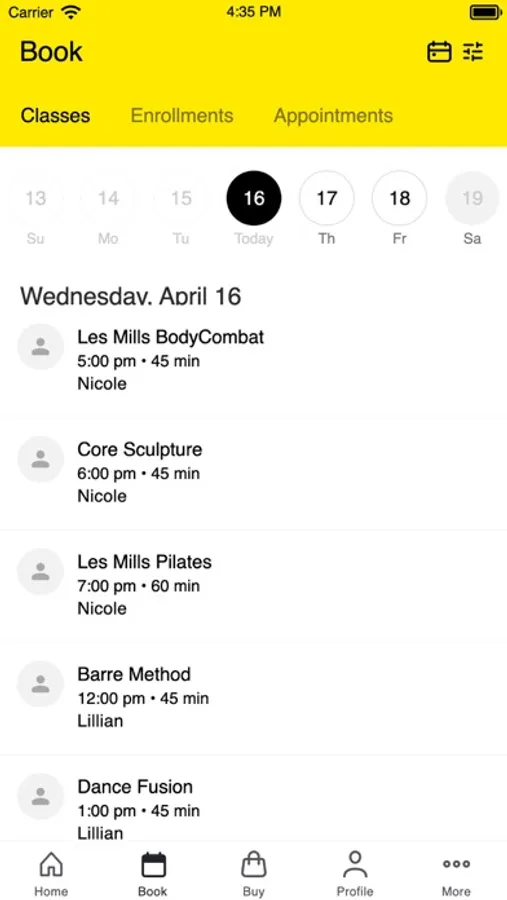Switch to the Enrollments tab
Image resolution: width=507 pixels, height=900 pixels.
click(182, 115)
